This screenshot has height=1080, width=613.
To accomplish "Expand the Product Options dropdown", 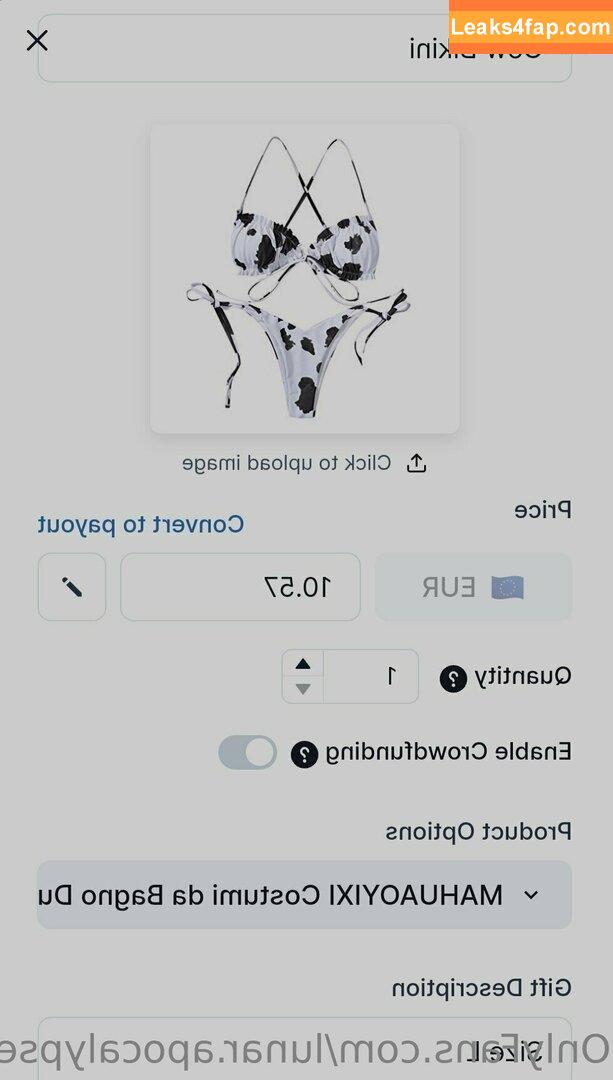I will (305, 895).
